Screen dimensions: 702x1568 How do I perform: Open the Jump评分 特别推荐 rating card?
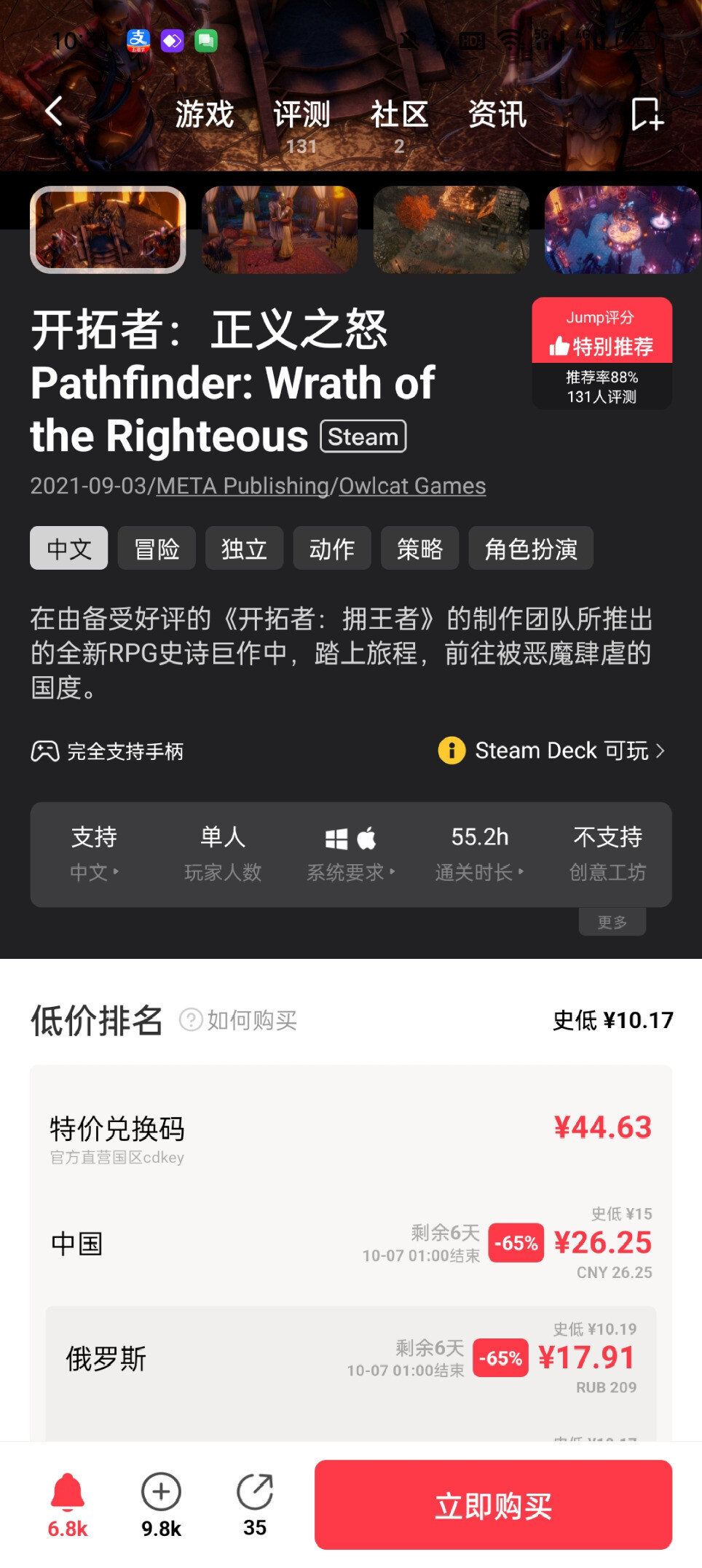(x=602, y=353)
